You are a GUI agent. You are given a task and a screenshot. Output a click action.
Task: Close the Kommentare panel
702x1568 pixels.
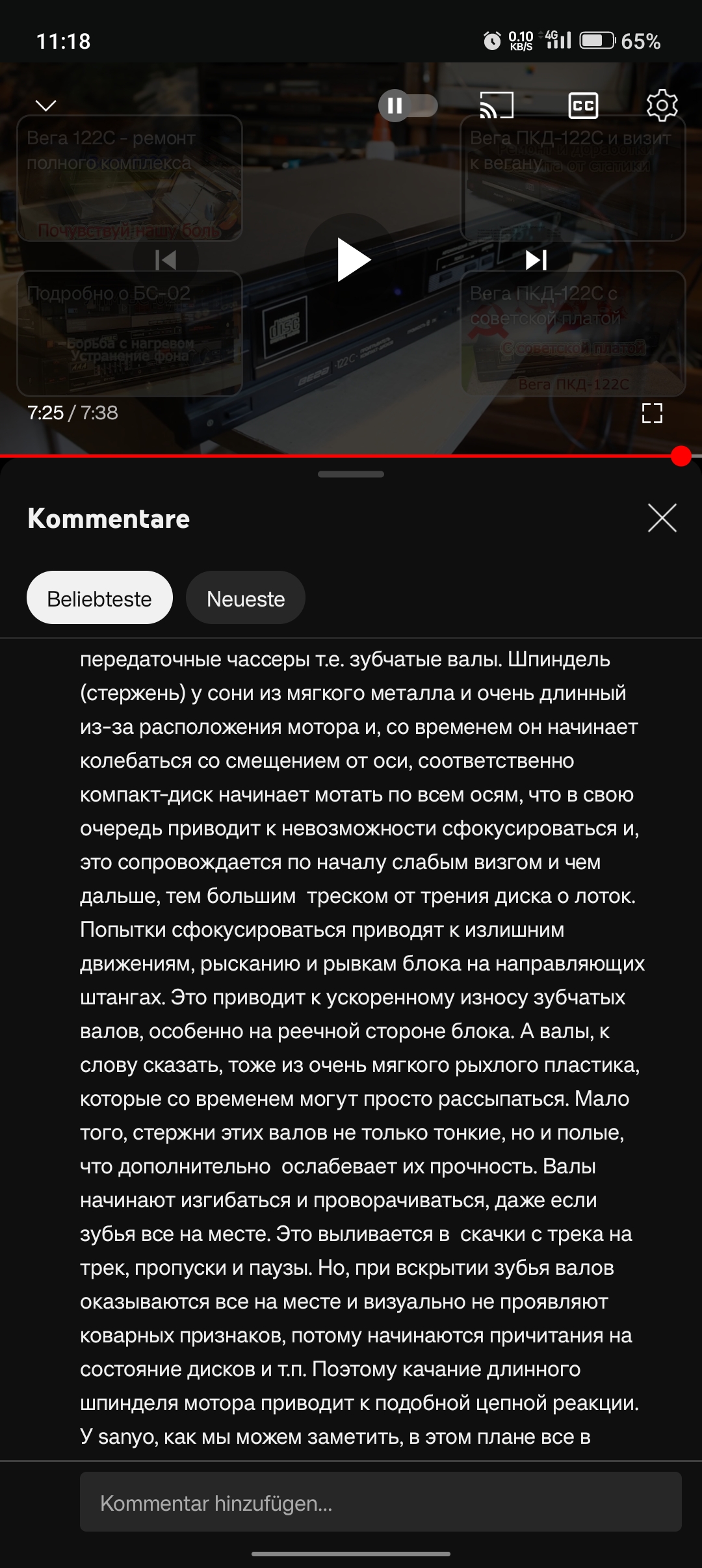point(662,518)
